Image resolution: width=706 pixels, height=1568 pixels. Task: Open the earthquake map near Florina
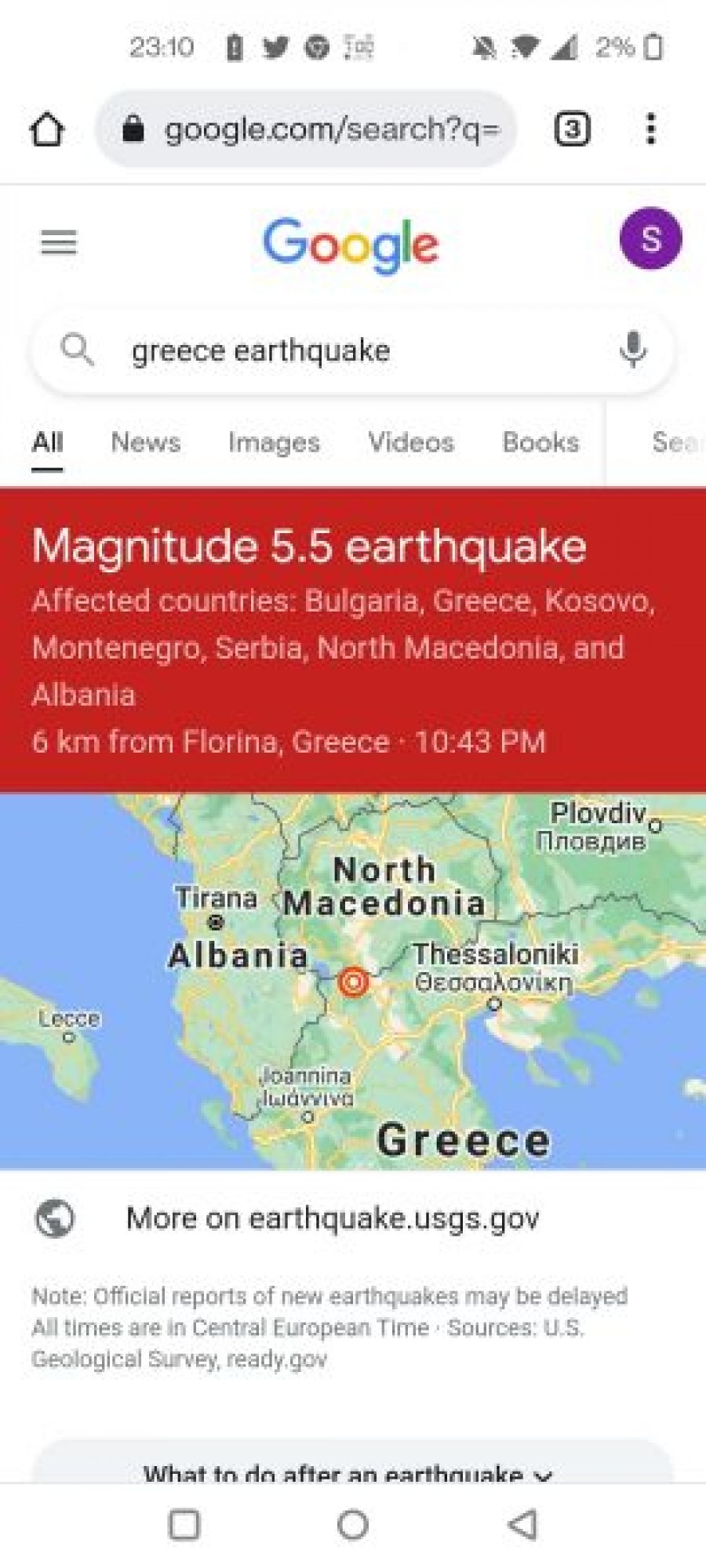pos(353,982)
